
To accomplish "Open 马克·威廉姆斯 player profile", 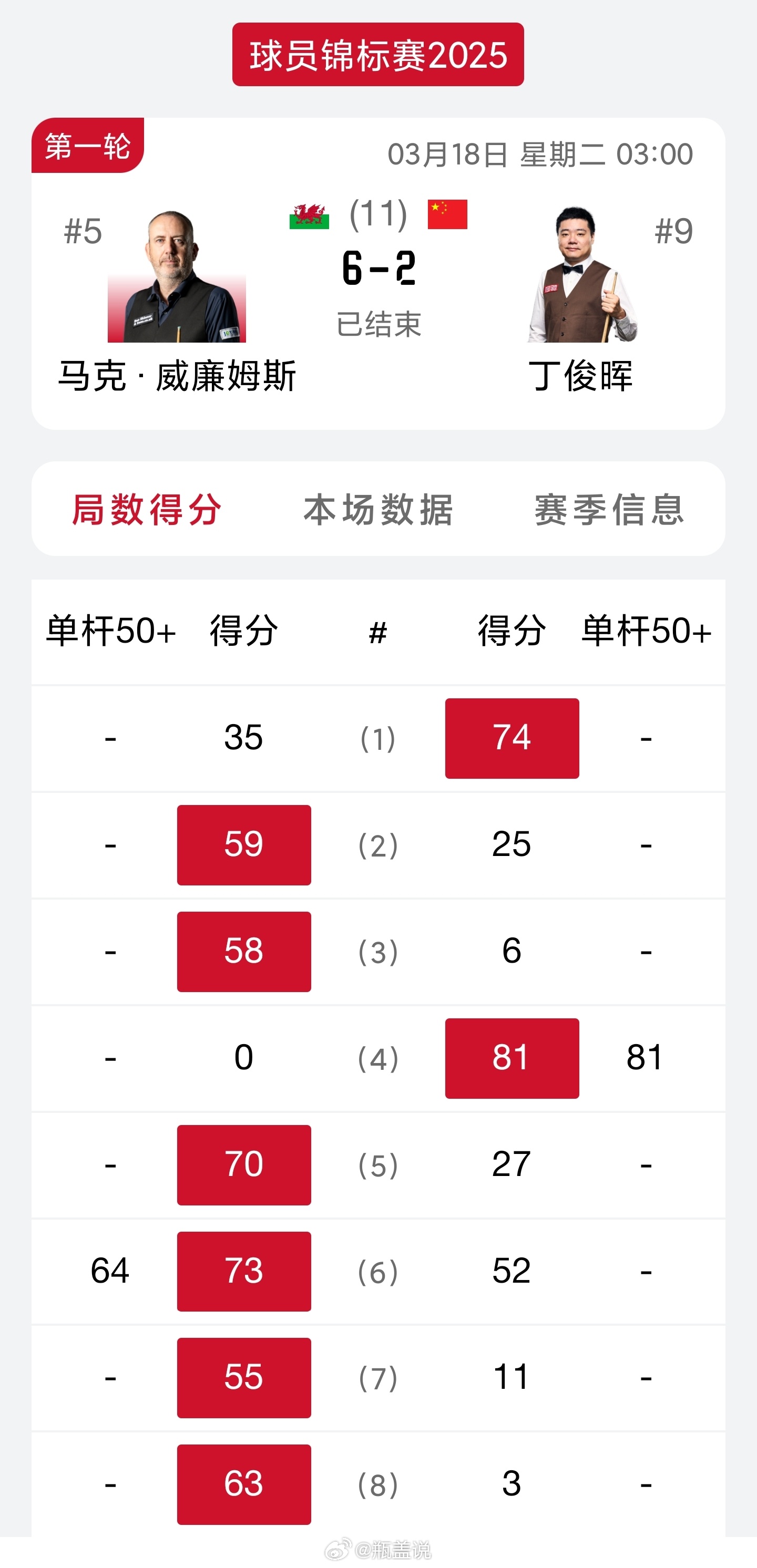I will (177, 376).
